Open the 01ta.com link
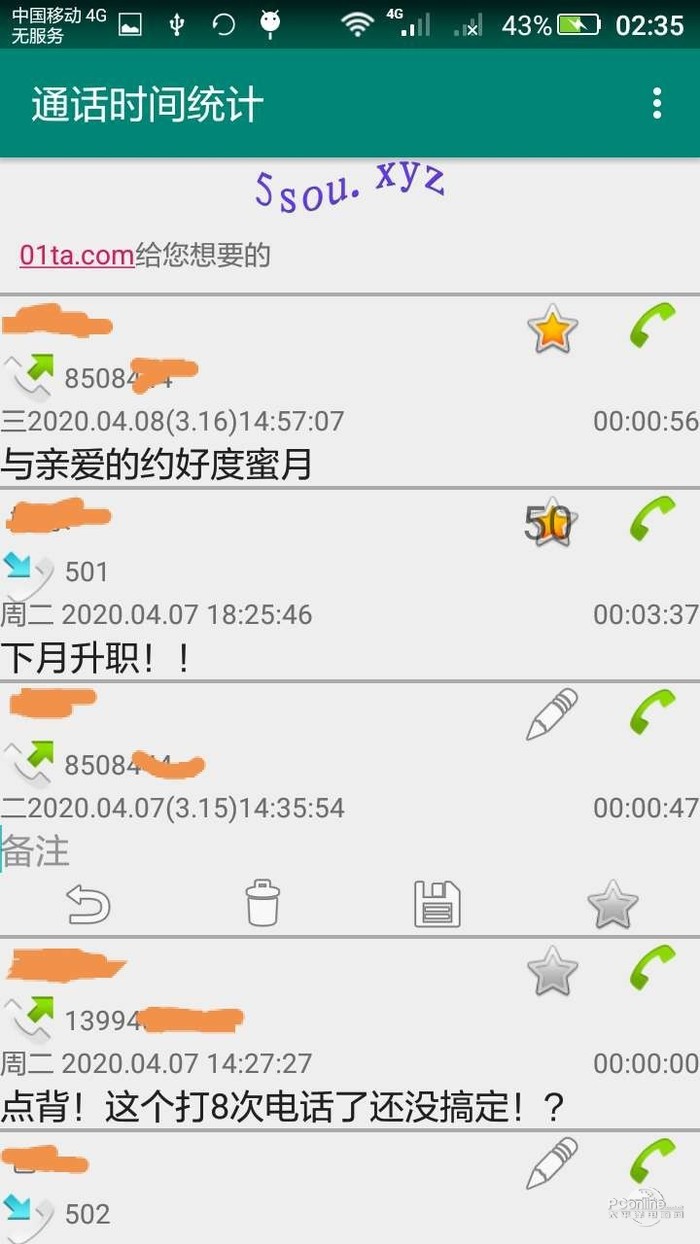 77,255
